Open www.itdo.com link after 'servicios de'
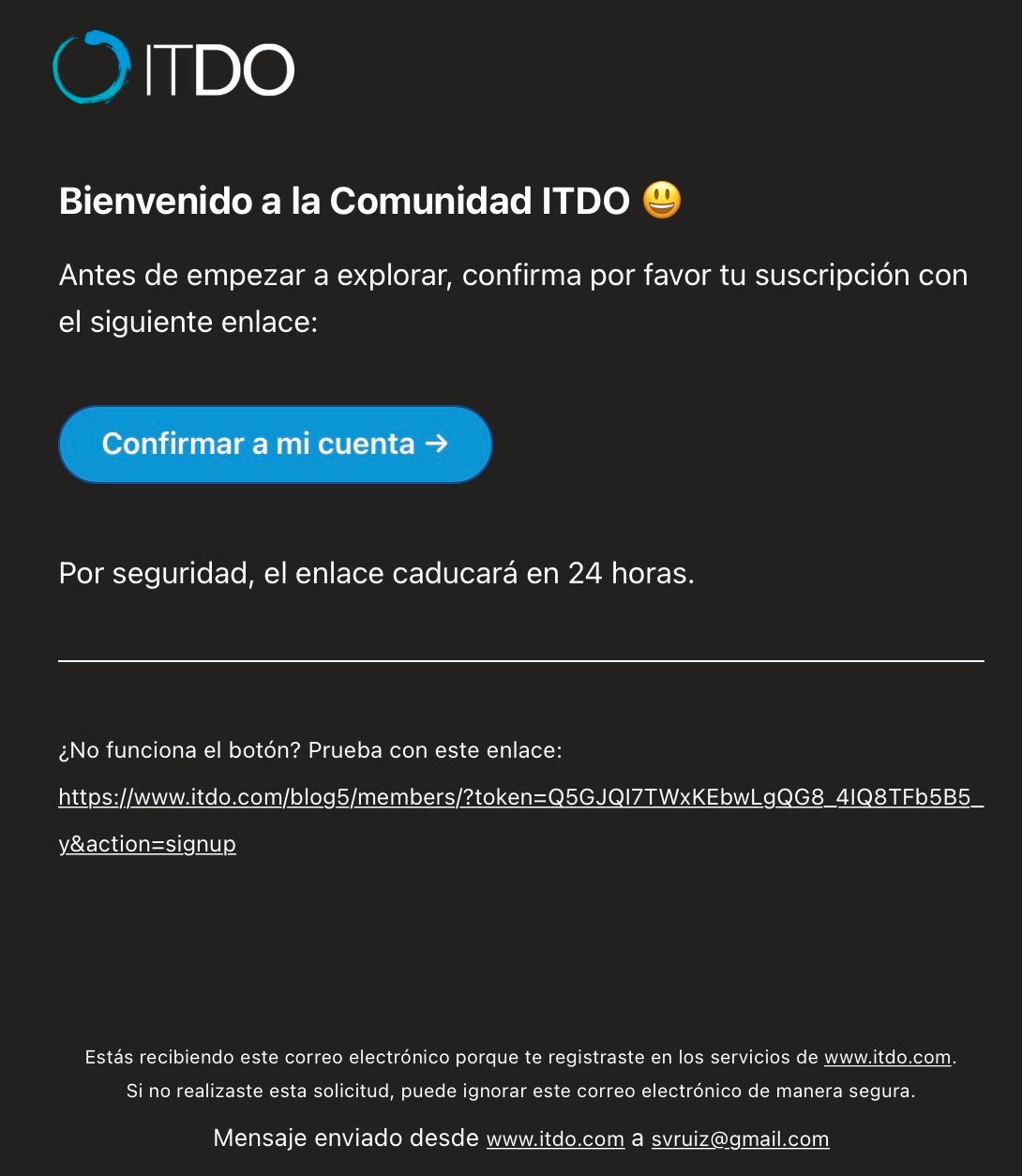 (887, 1057)
